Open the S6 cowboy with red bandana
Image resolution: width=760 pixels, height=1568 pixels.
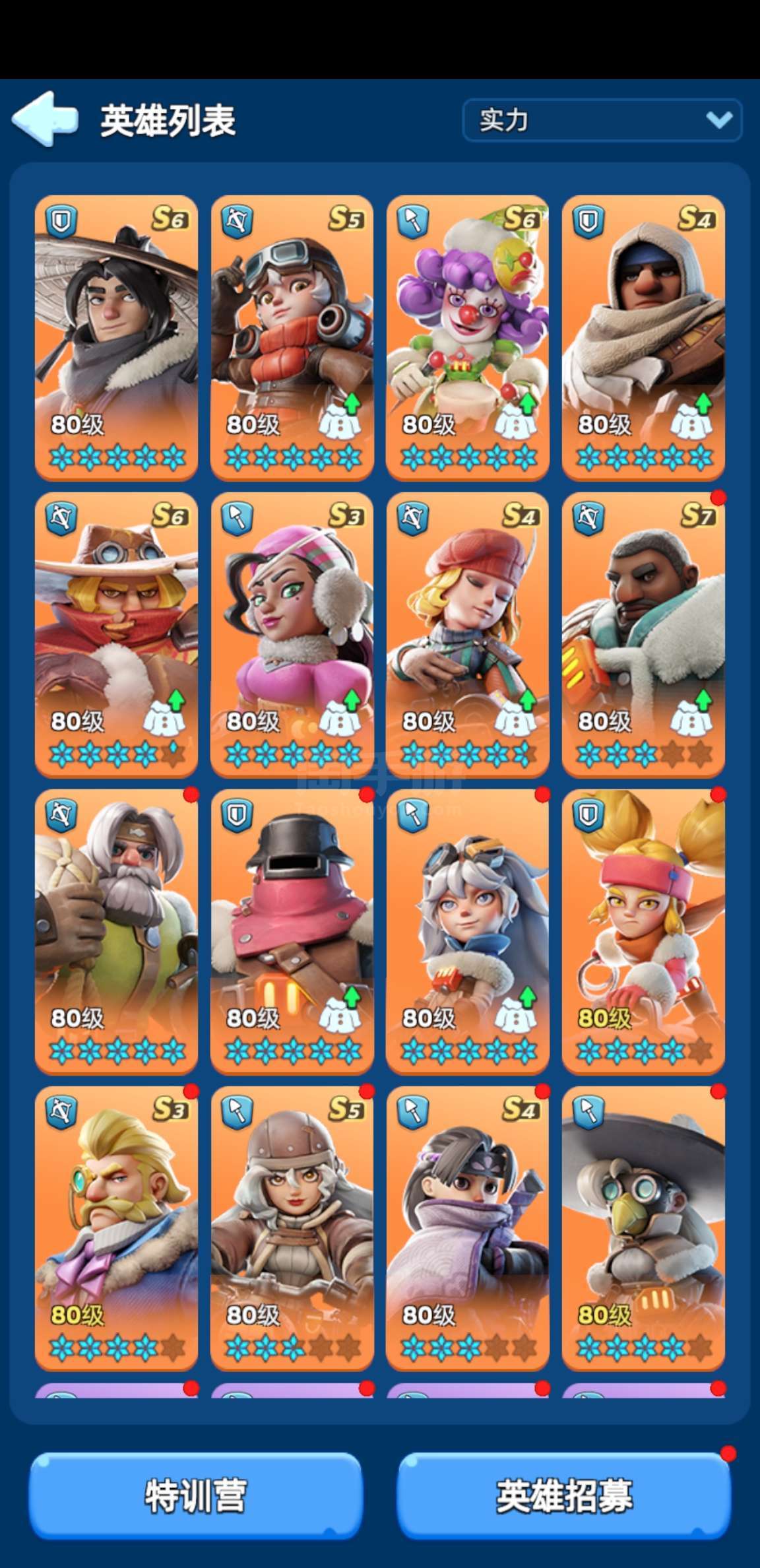116,634
